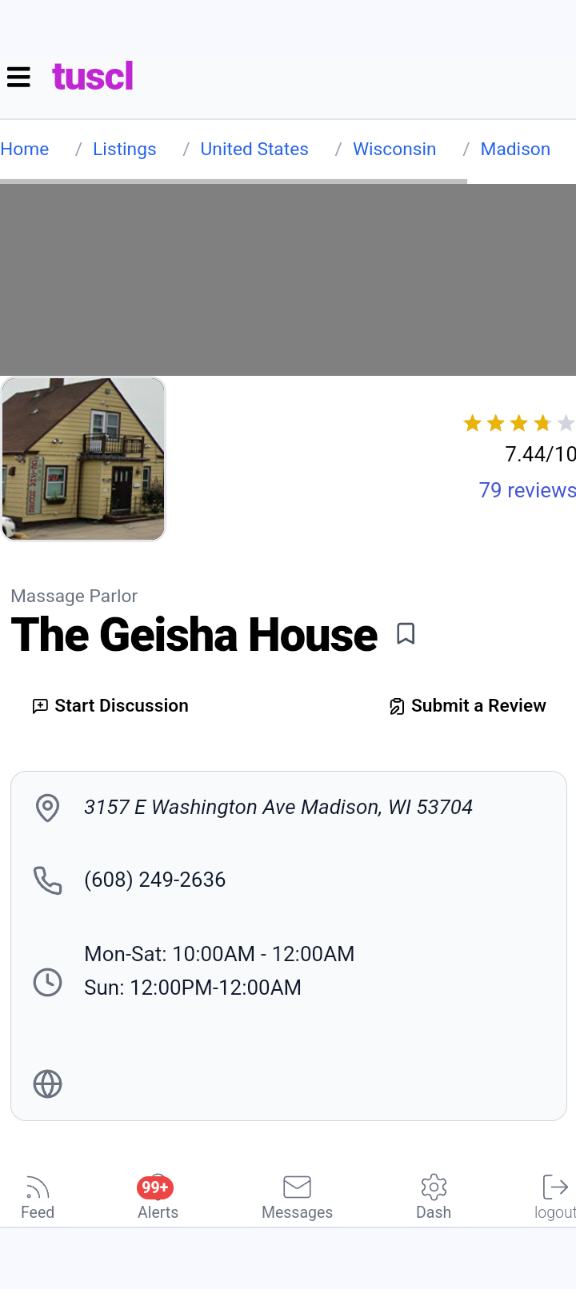This screenshot has width=576, height=1289.
Task: Open Wisconsin breadcrumb link
Action: coord(394,149)
